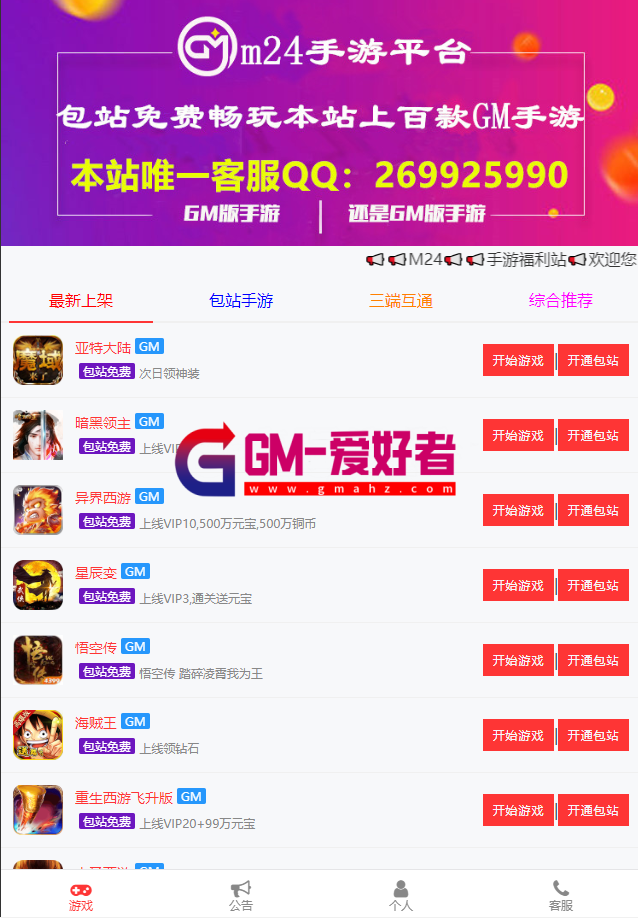This screenshot has height=918, width=638.
Task: Tap 开始游戏 for 亚特大陆
Action: point(518,361)
